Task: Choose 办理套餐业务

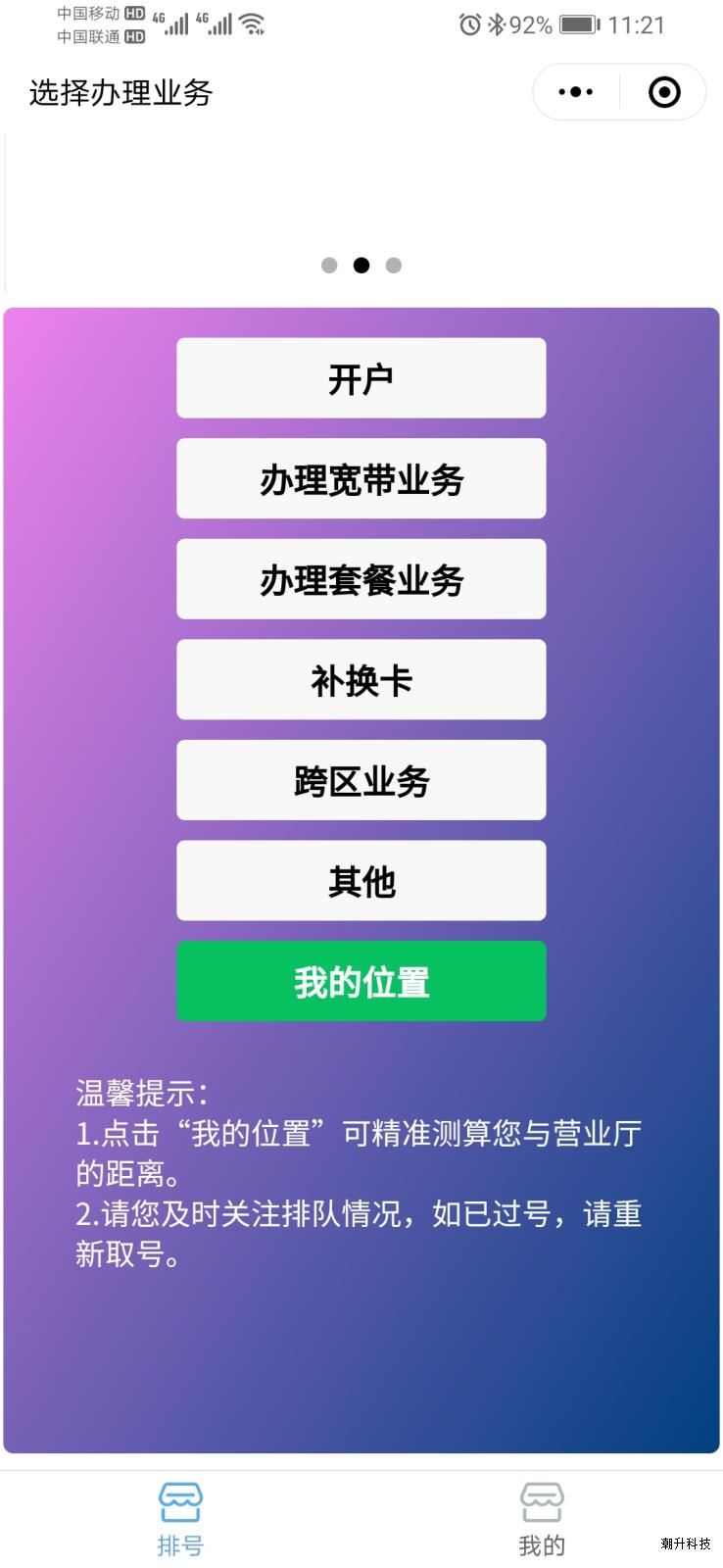Action: (x=361, y=579)
